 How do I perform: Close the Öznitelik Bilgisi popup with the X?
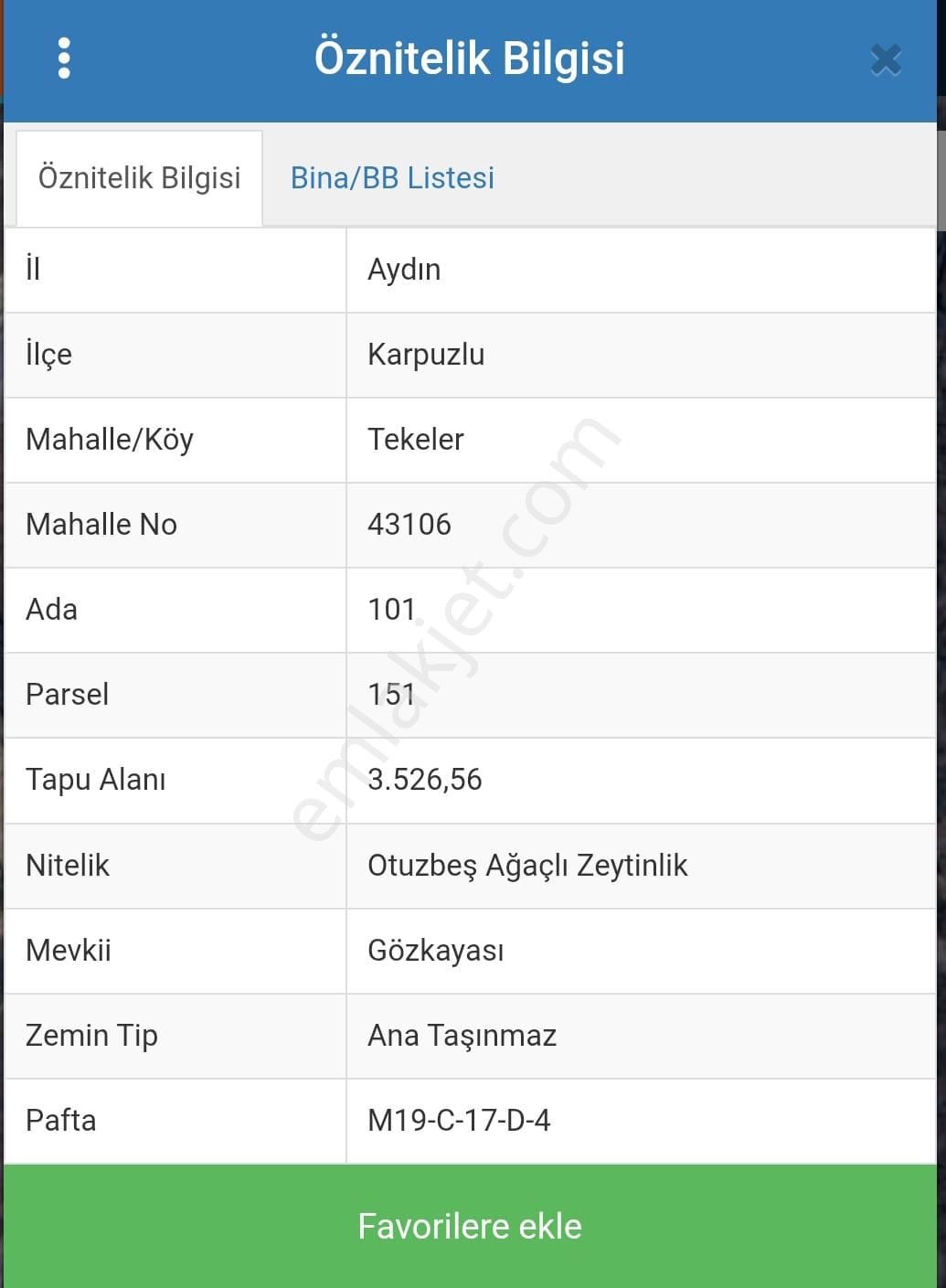pyautogui.click(x=885, y=59)
